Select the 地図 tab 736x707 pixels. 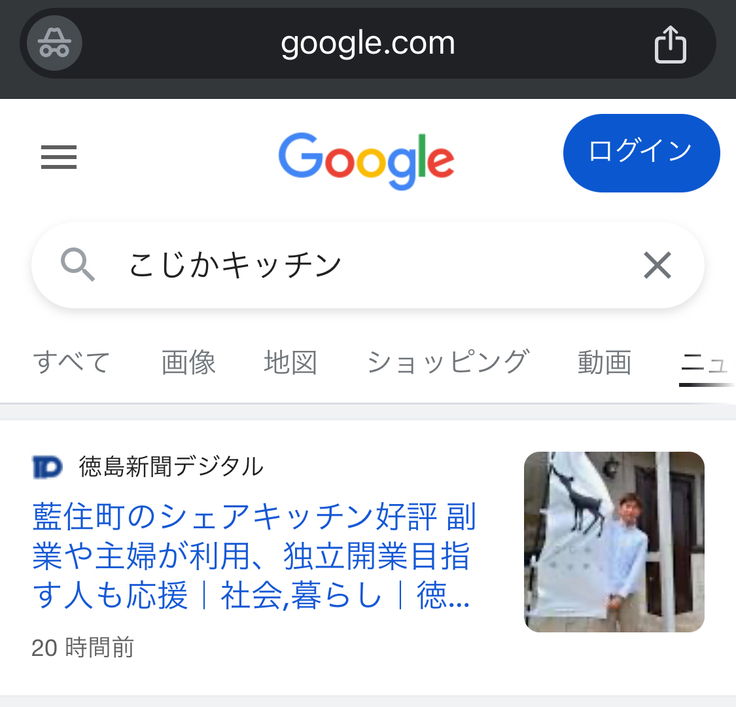click(x=290, y=362)
